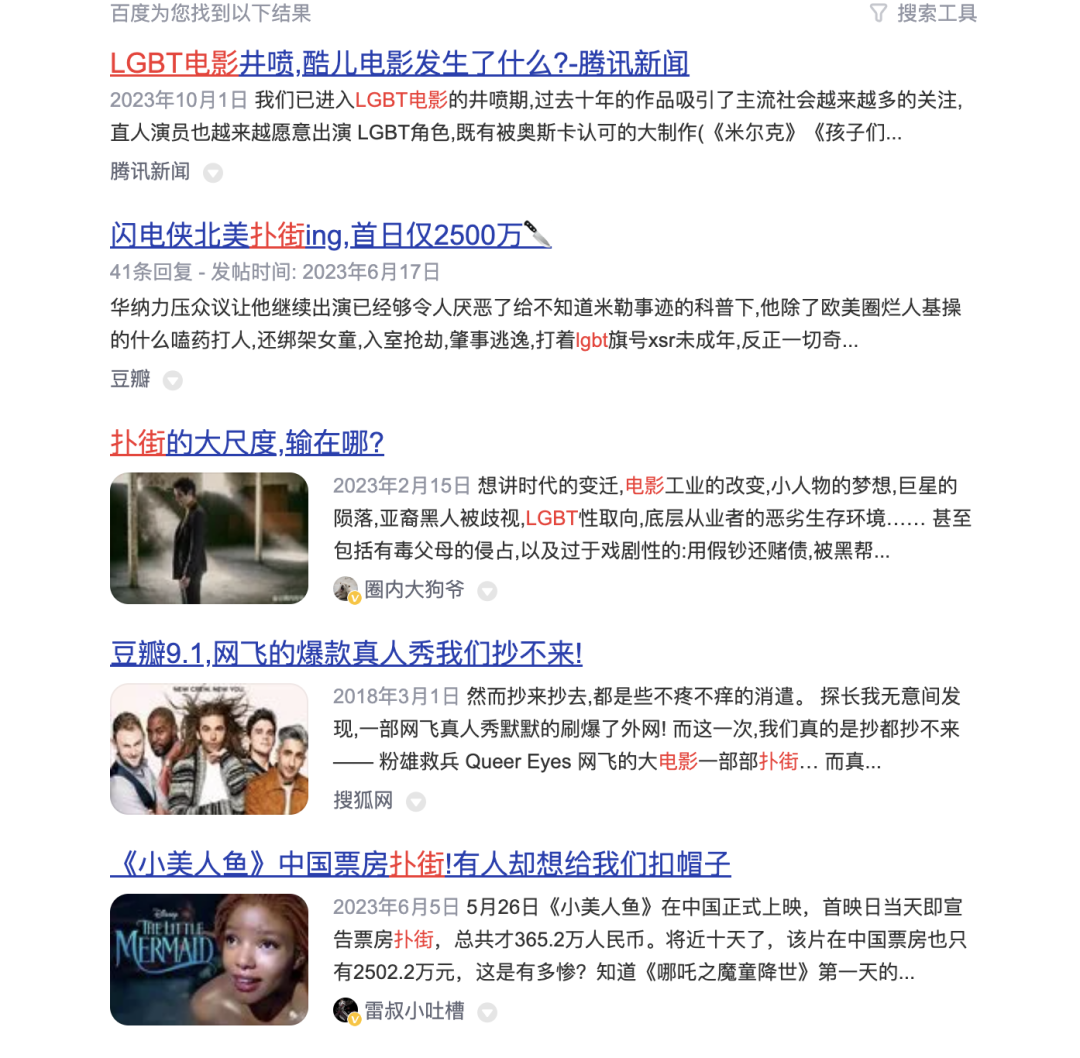Expand the dropdown next to 豆瓣 source
Image resolution: width=1080 pixels, height=1058 pixels.
point(173,380)
